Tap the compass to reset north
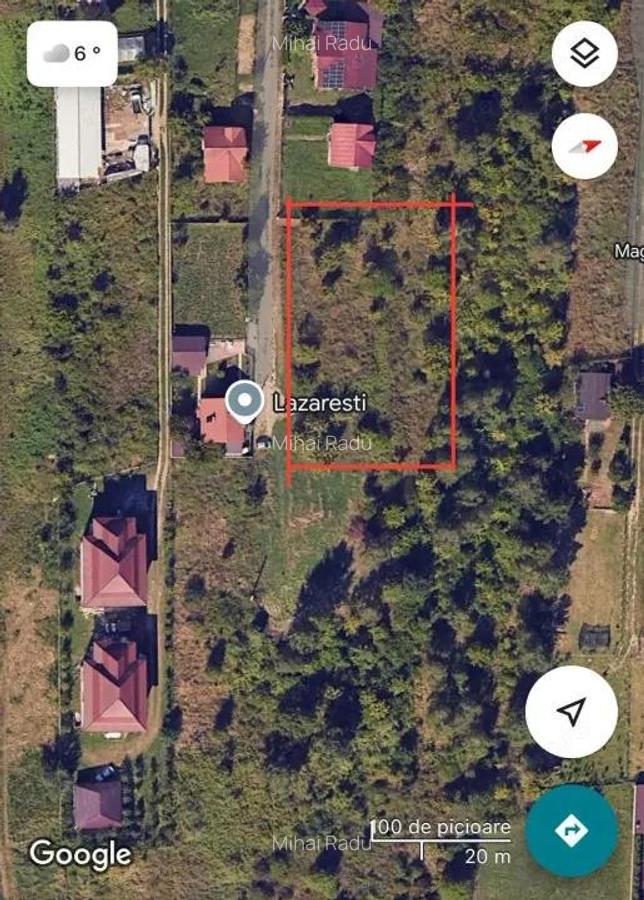 coord(584,146)
